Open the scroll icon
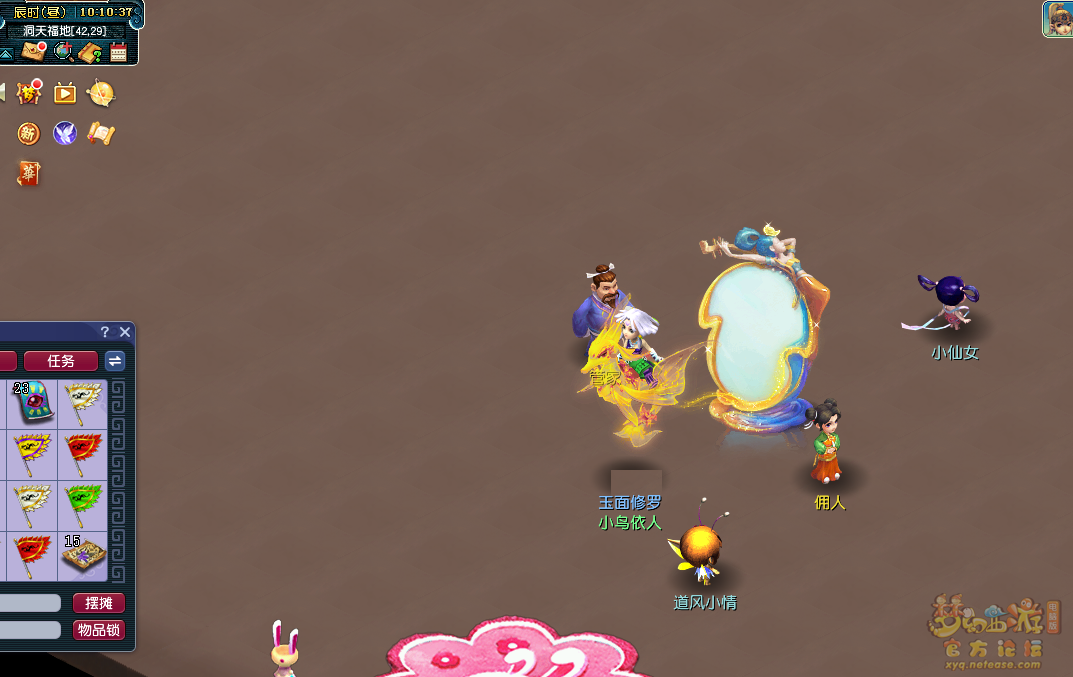 [101, 133]
